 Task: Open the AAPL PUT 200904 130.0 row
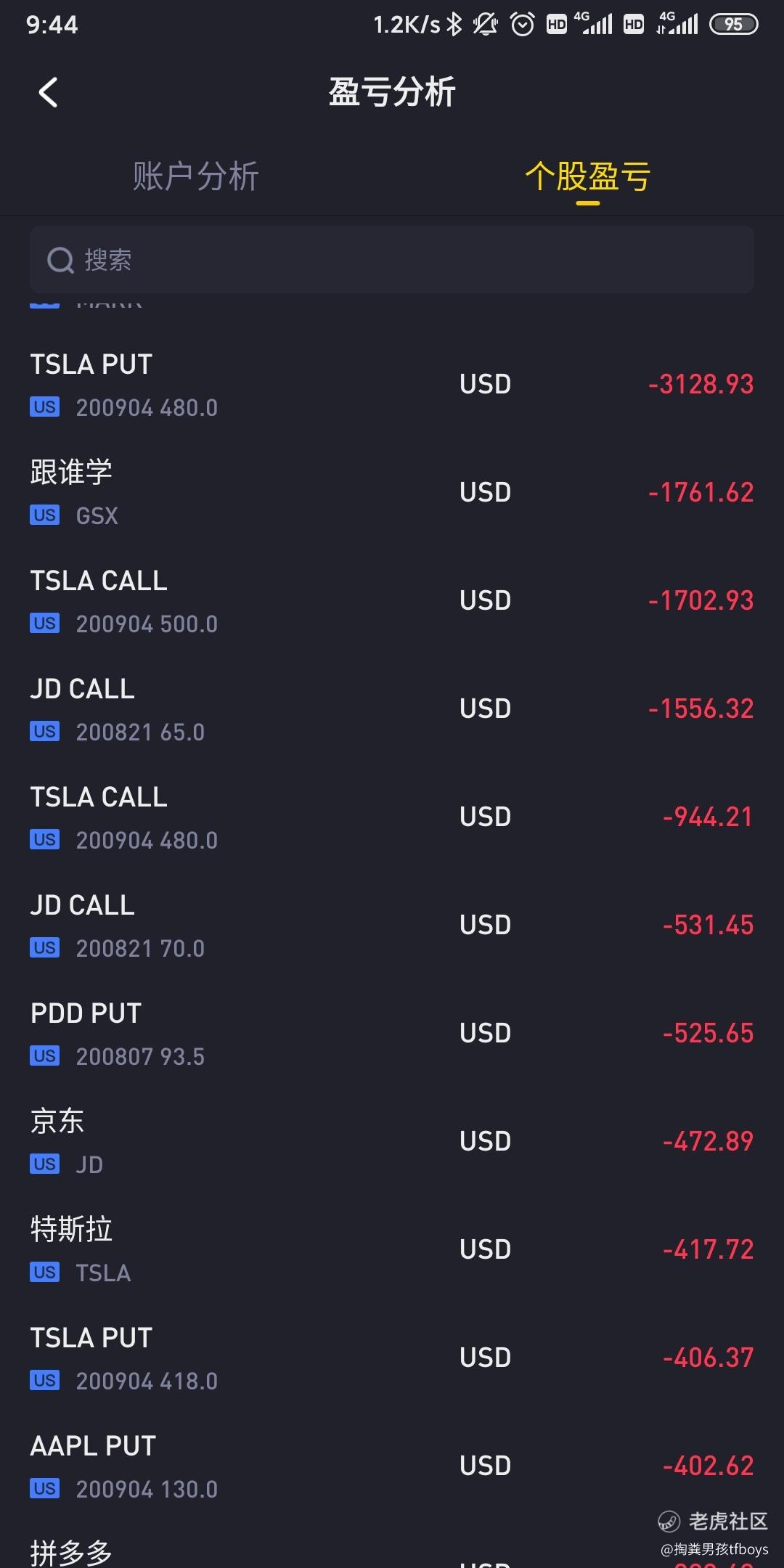(x=392, y=1466)
